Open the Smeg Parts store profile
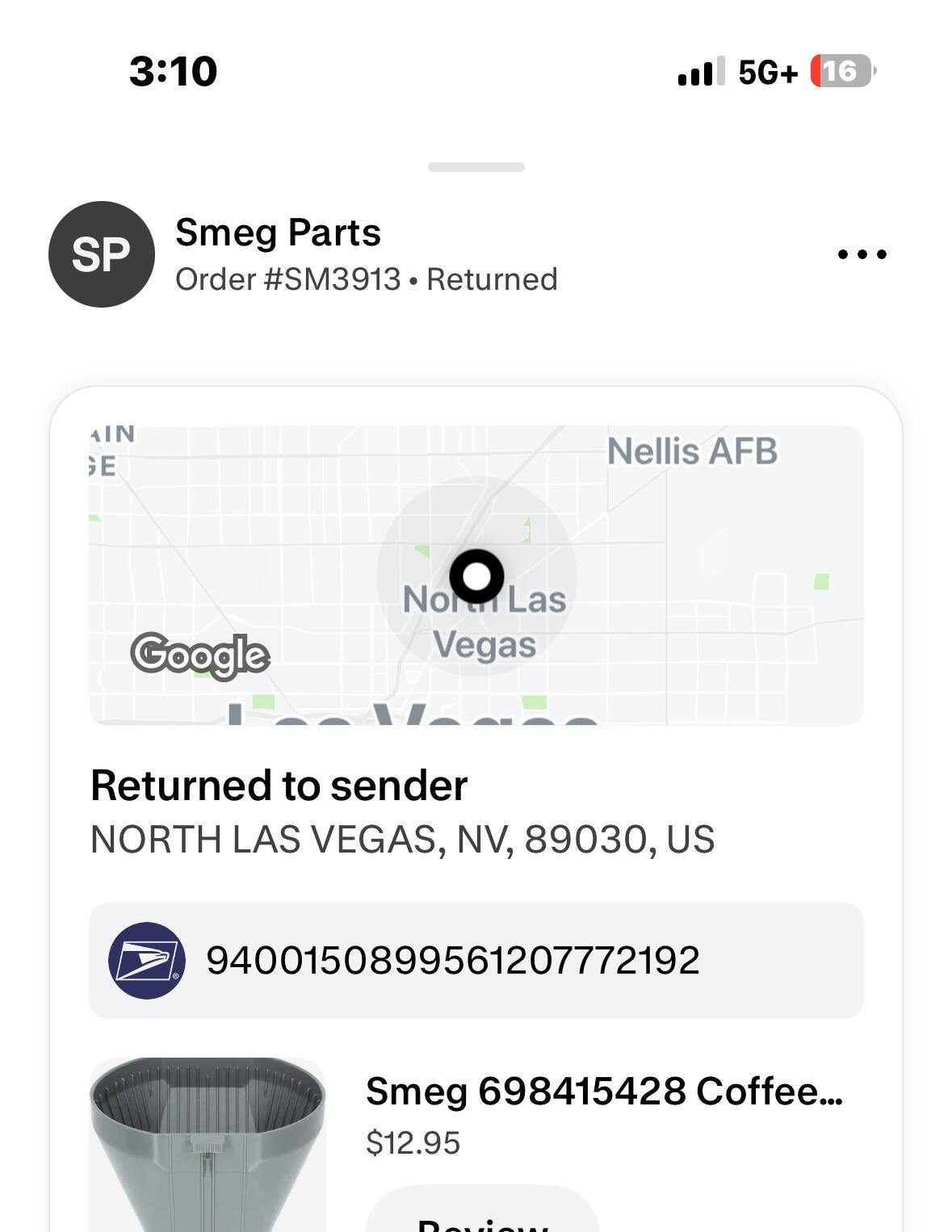The image size is (952, 1232). click(102, 254)
